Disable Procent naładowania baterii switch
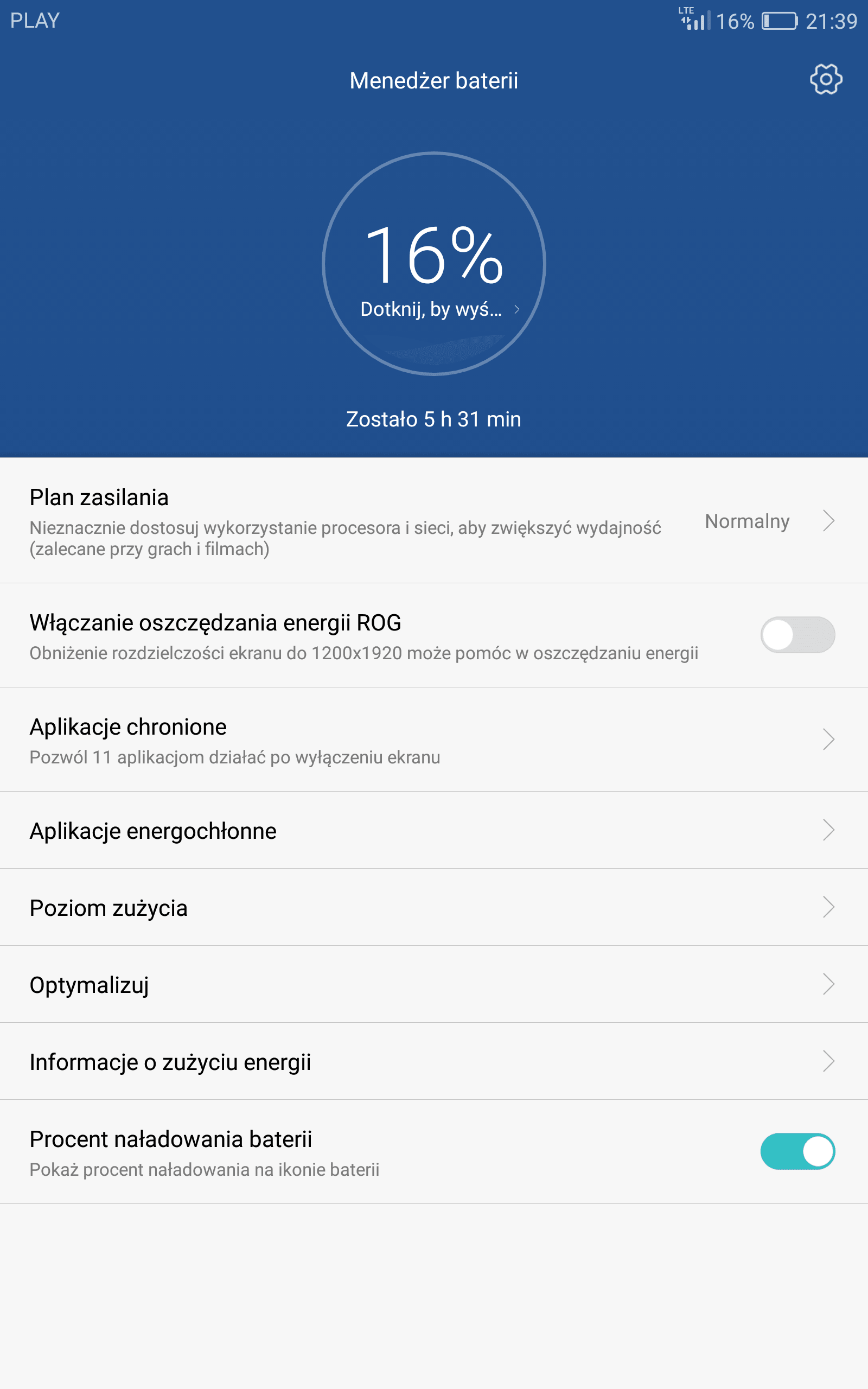This screenshot has width=868, height=1389. tap(797, 1151)
